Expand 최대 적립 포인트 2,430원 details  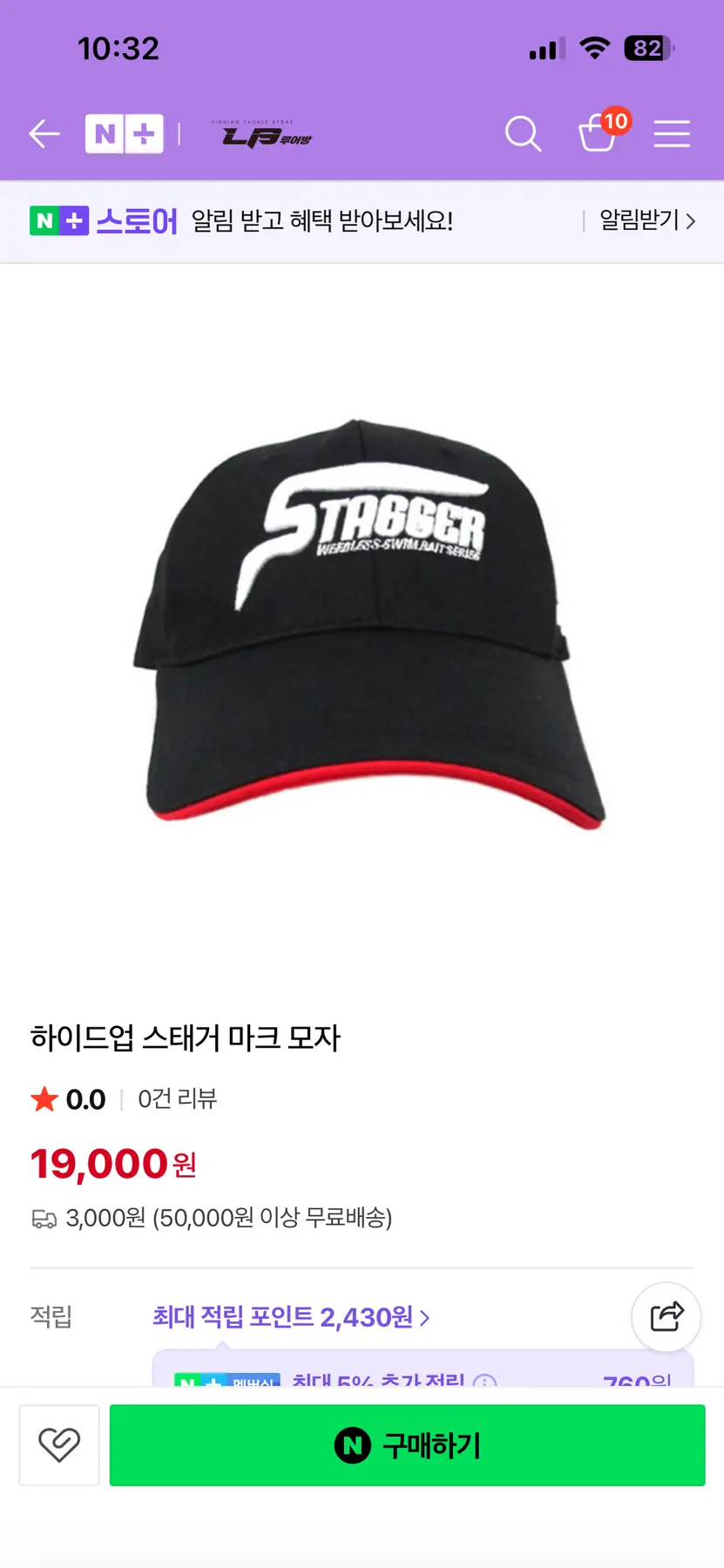[291, 1317]
